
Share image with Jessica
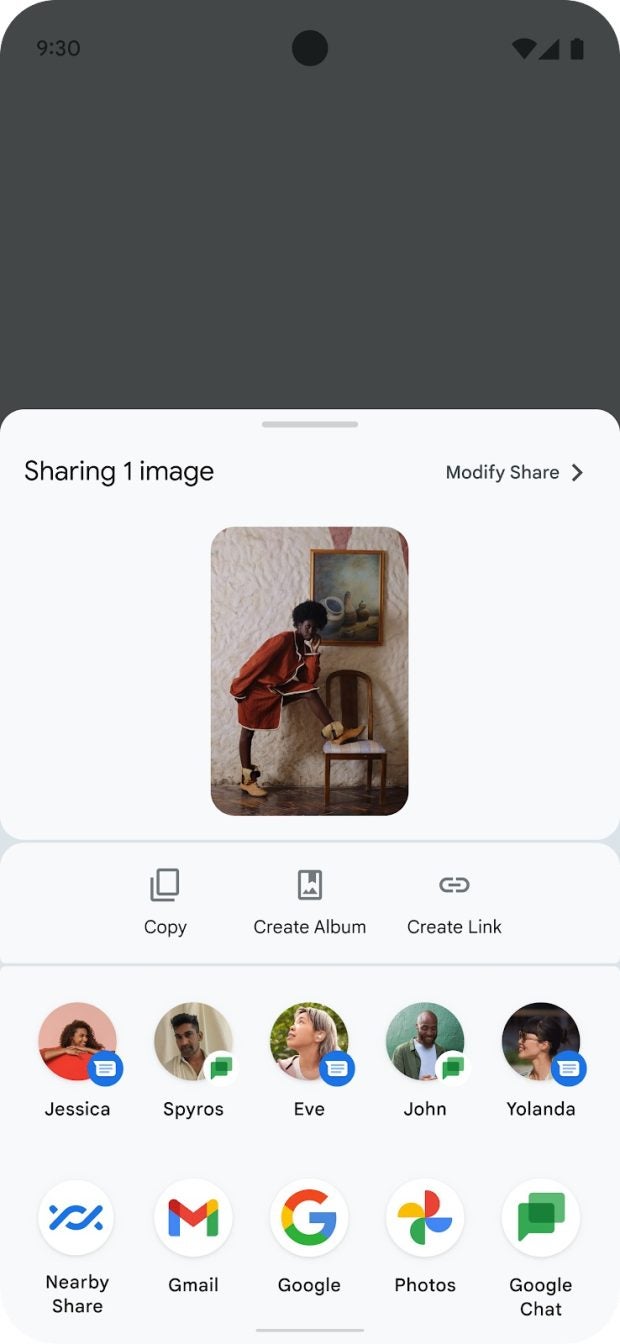point(78,1043)
